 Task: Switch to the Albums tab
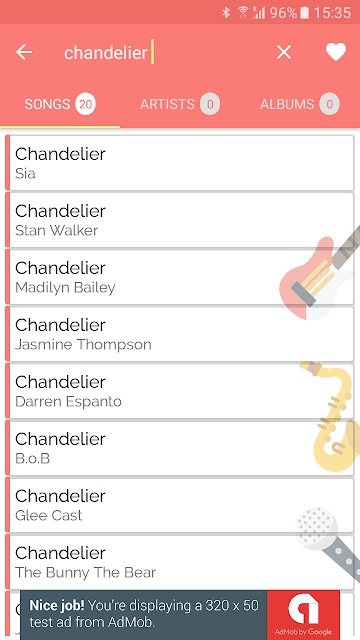pos(300,104)
